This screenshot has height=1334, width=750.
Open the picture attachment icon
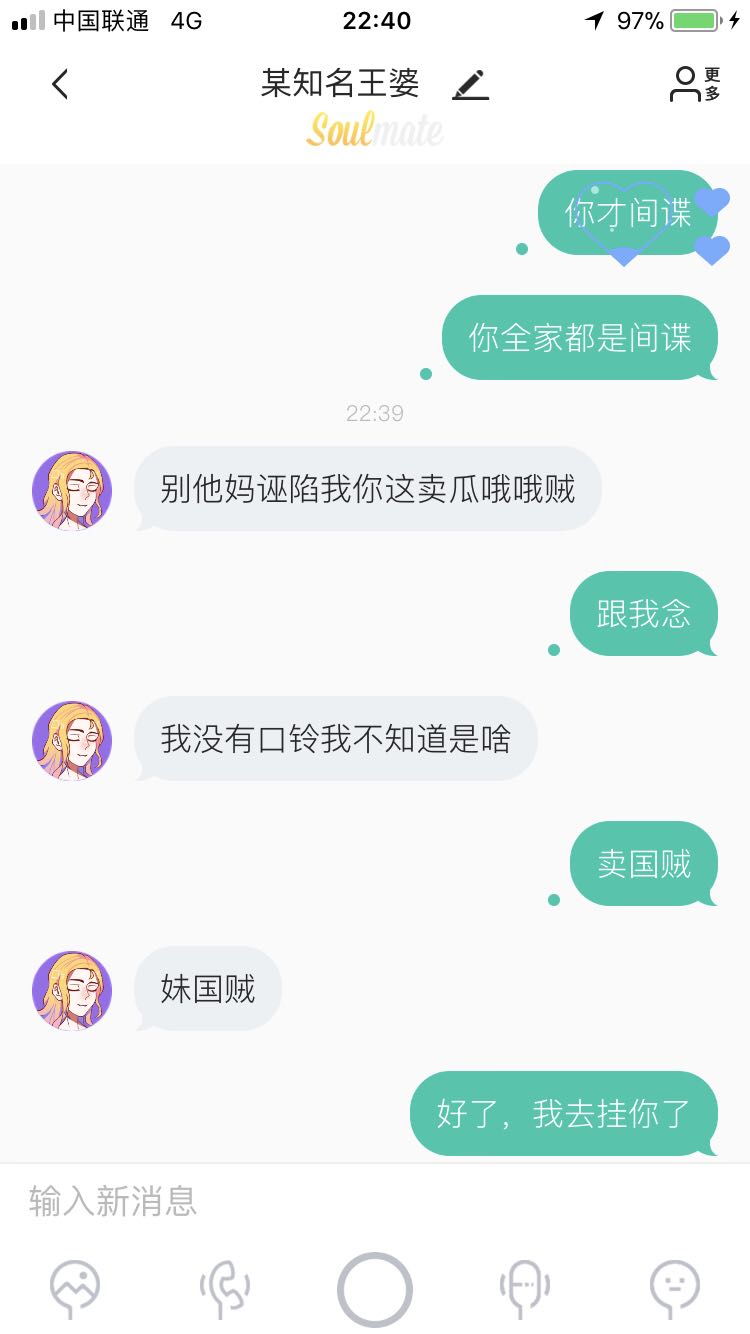pyautogui.click(x=75, y=1289)
